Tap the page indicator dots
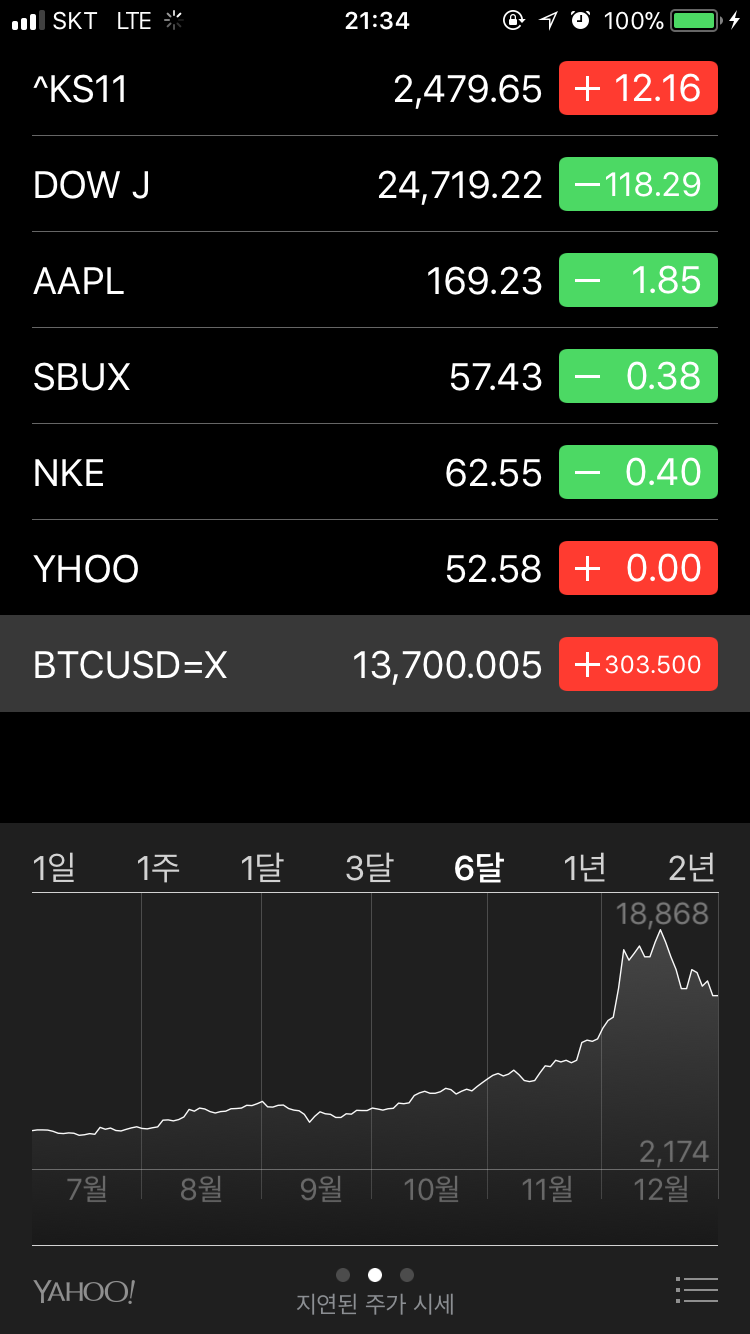Viewport: 750px width, 1334px height. 375,1274
